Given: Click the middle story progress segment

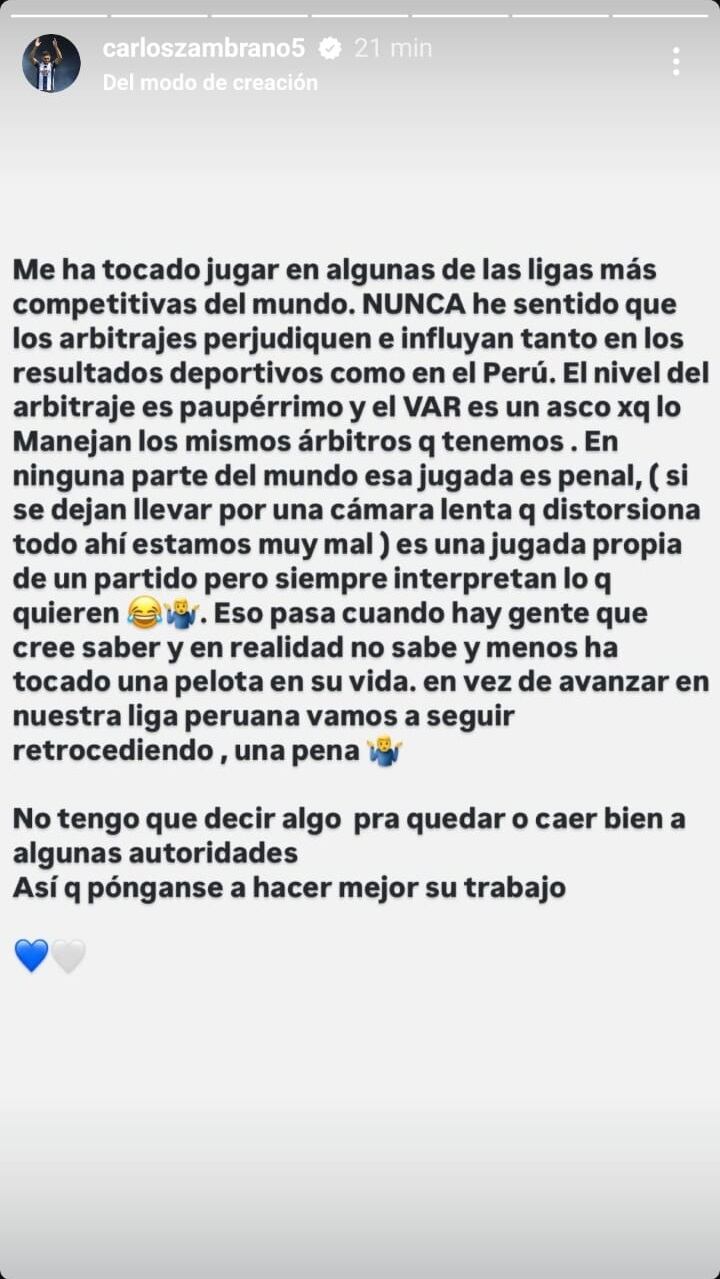Looking at the screenshot, I should tap(356, 14).
